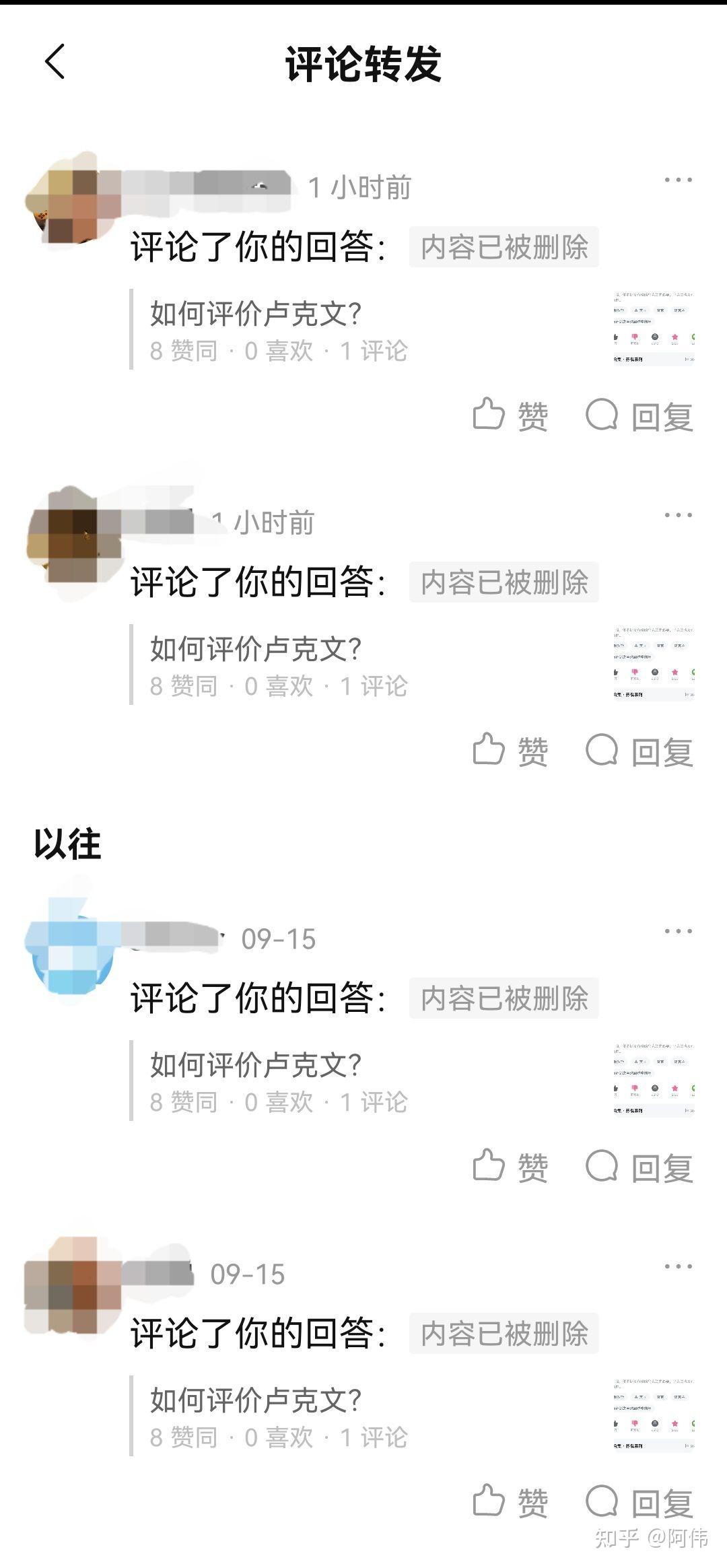727x1568 pixels.
Task: Tap 回复 on the topmost 1小时前 notification
Action: tap(639, 414)
